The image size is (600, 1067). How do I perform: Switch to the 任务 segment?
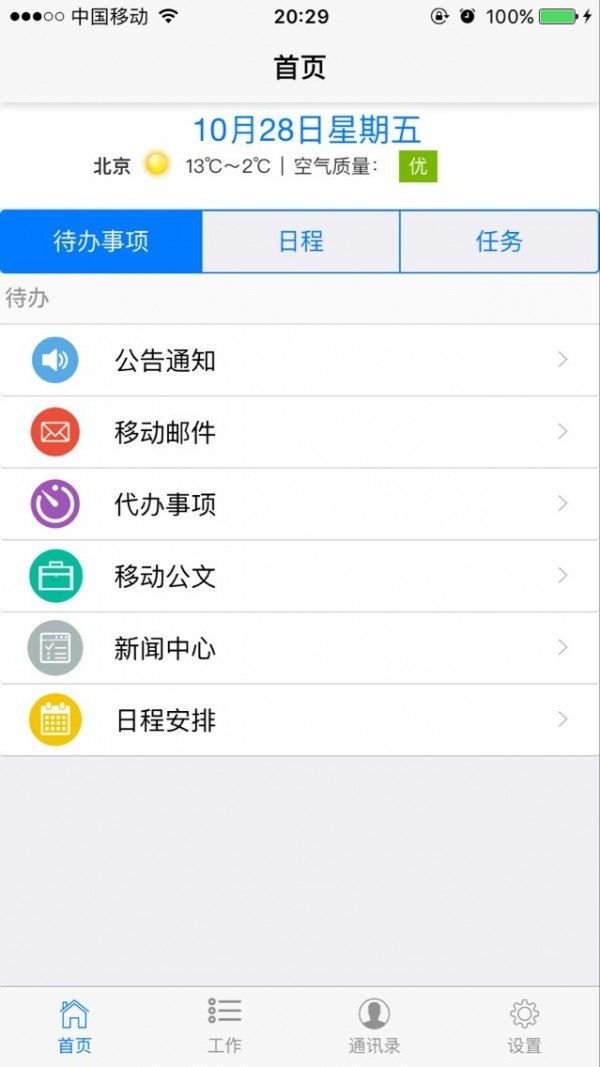(x=499, y=242)
